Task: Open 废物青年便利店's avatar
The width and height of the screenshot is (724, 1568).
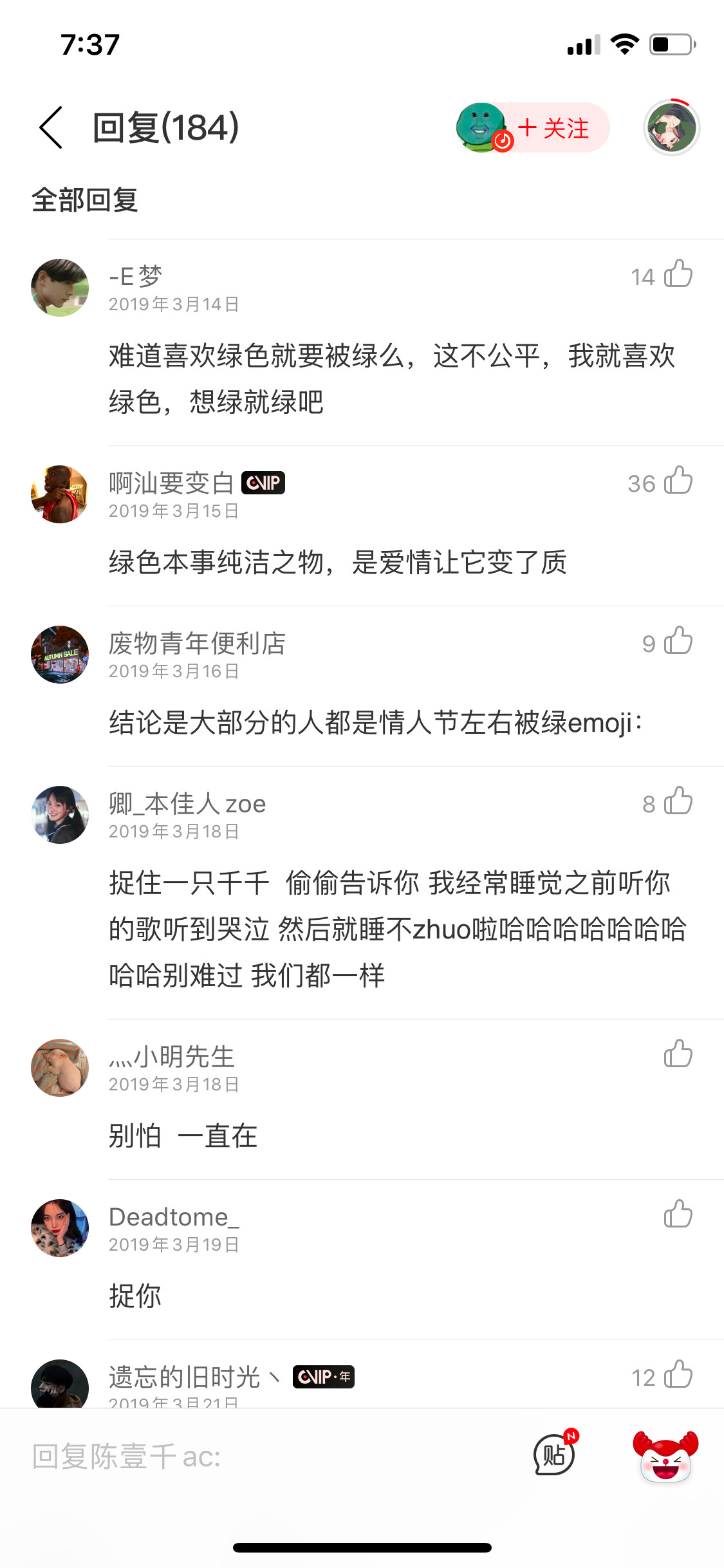Action: coord(60,655)
